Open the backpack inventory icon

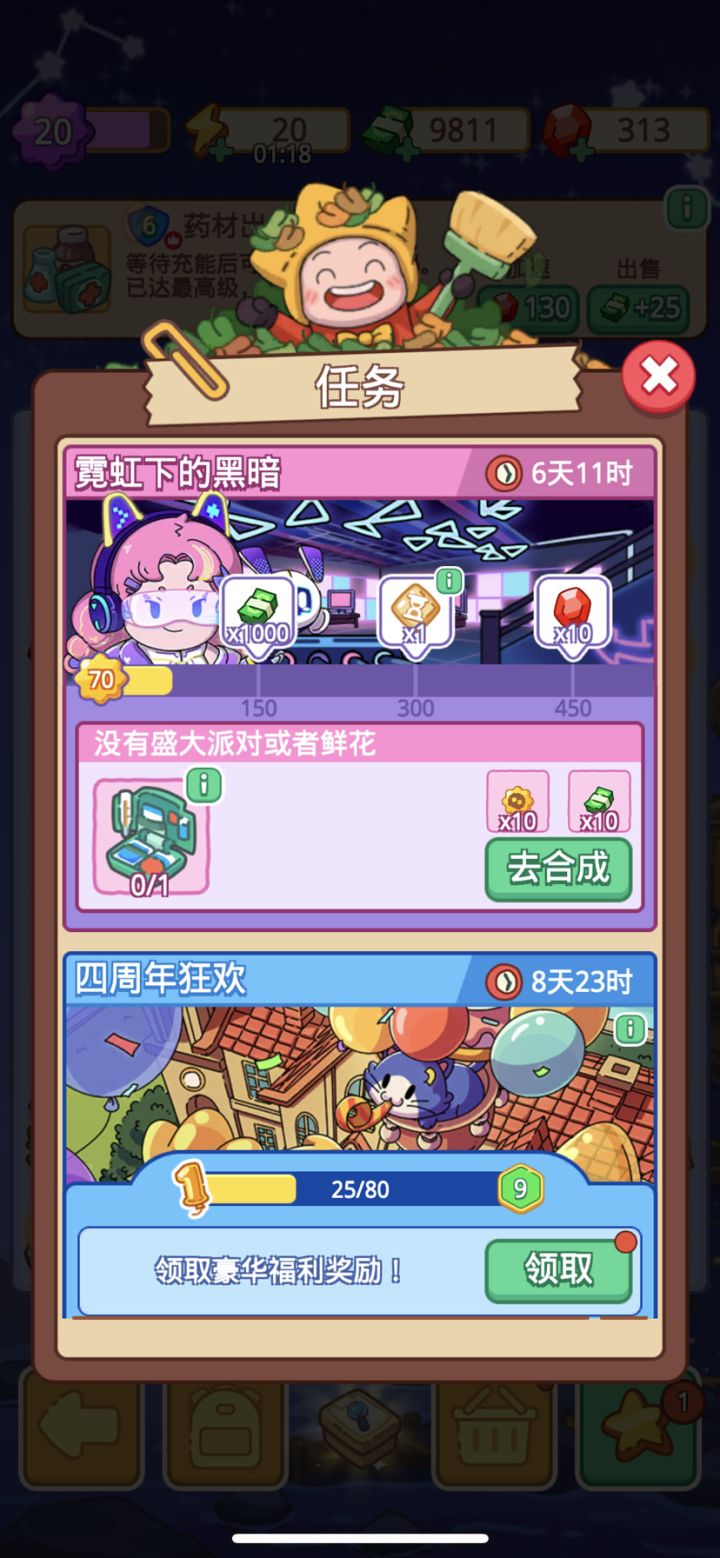(225, 1435)
